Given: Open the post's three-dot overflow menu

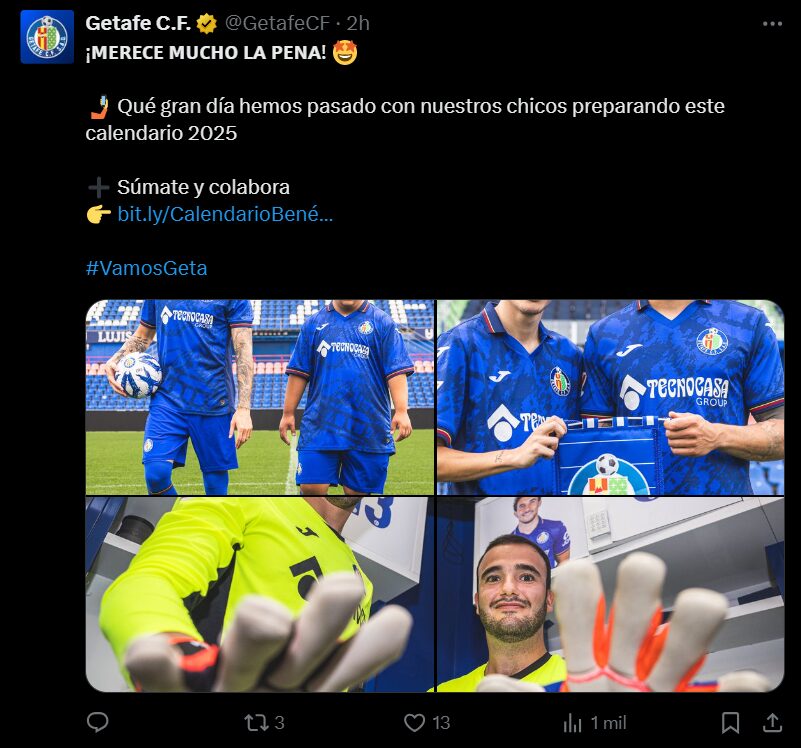Looking at the screenshot, I should point(772,23).
